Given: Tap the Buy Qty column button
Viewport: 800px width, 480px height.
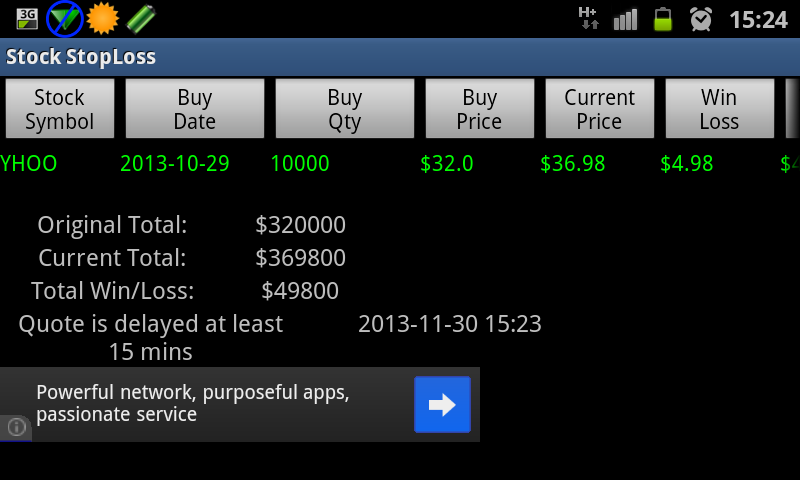Looking at the screenshot, I should point(345,109).
